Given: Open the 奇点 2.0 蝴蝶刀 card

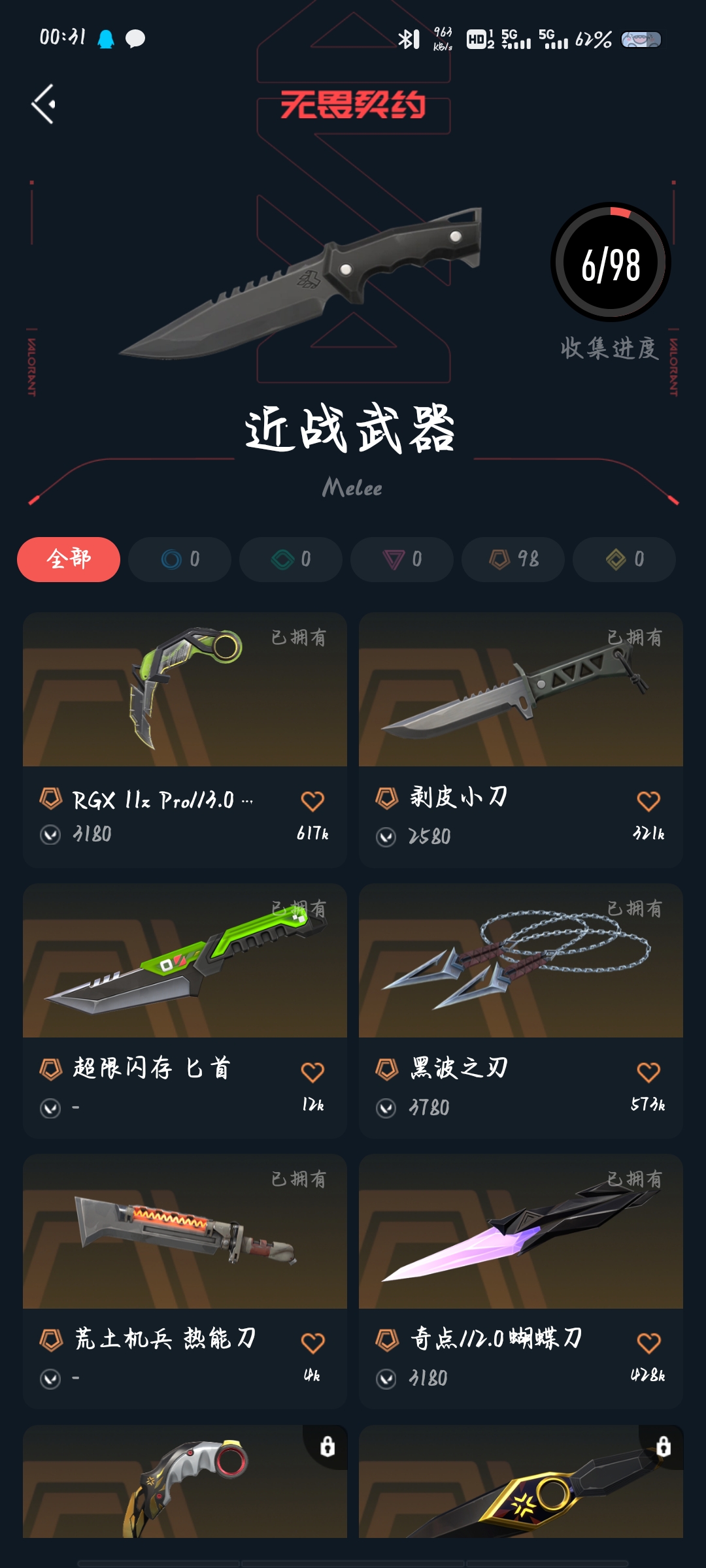Looking at the screenshot, I should click(521, 1235).
